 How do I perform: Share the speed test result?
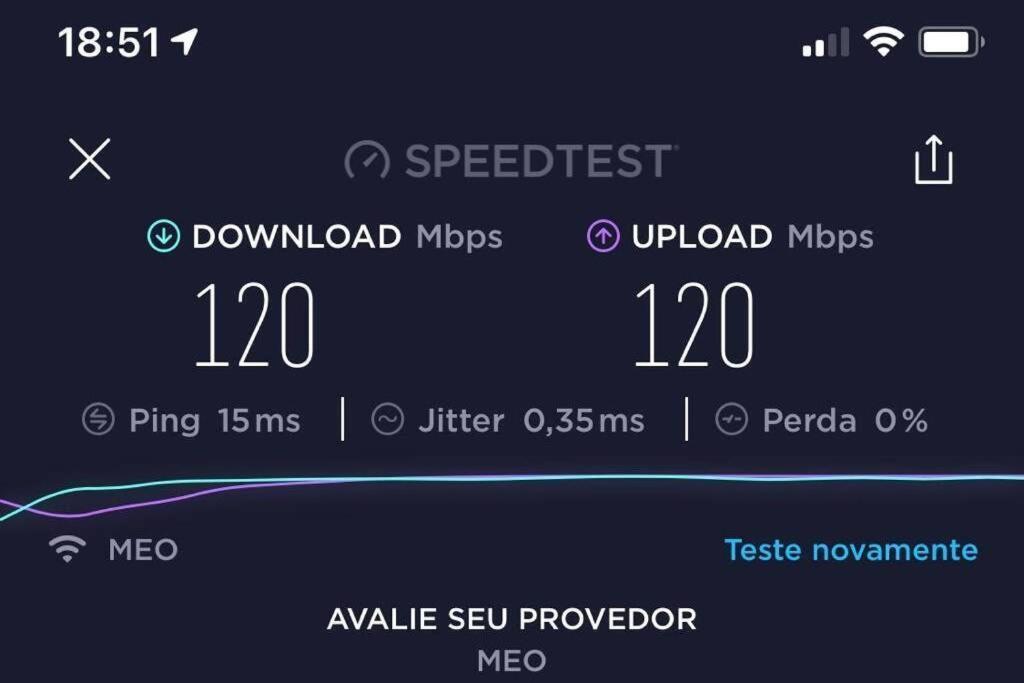click(x=934, y=161)
